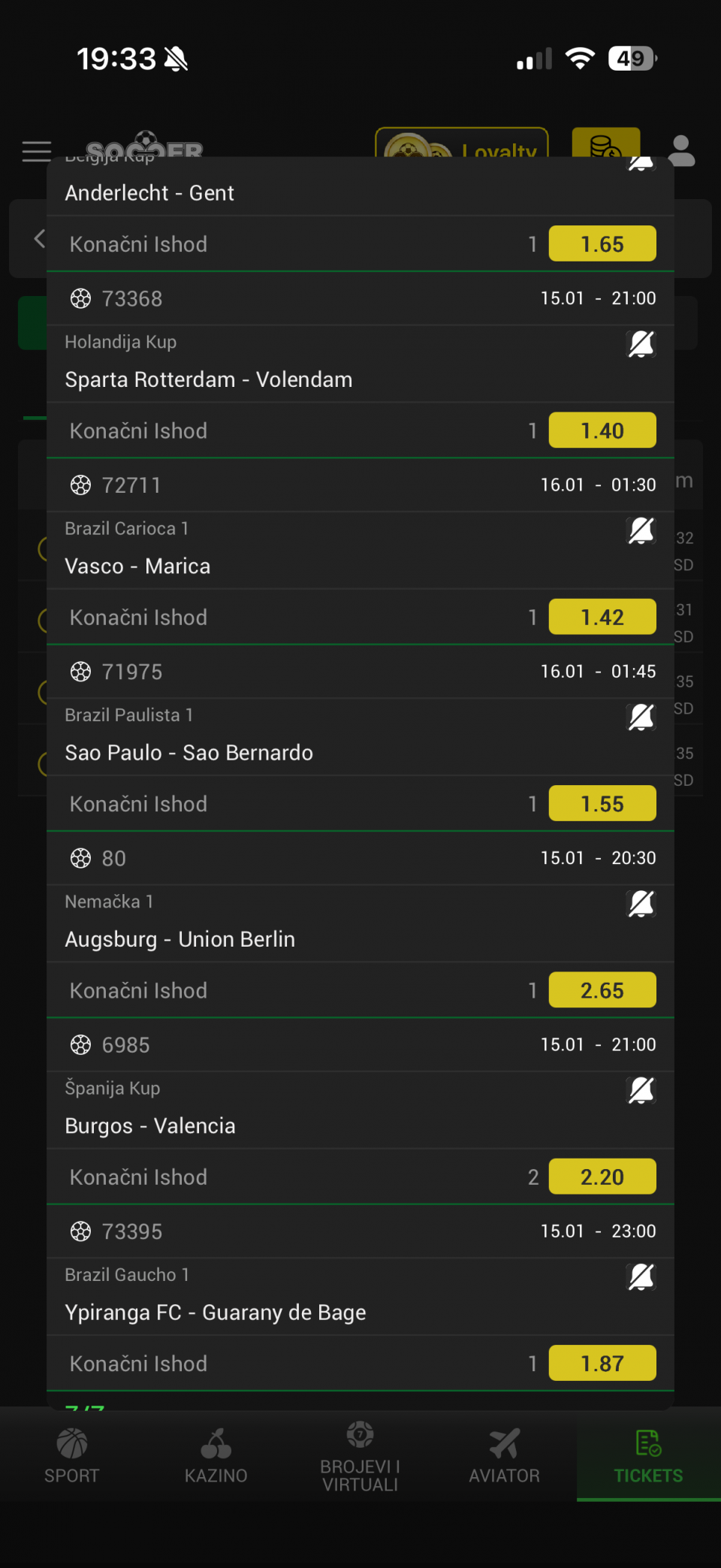This screenshot has width=721, height=1568.
Task: Tap the 1.40 odds for Sparta Rotterdam
Action: (602, 431)
